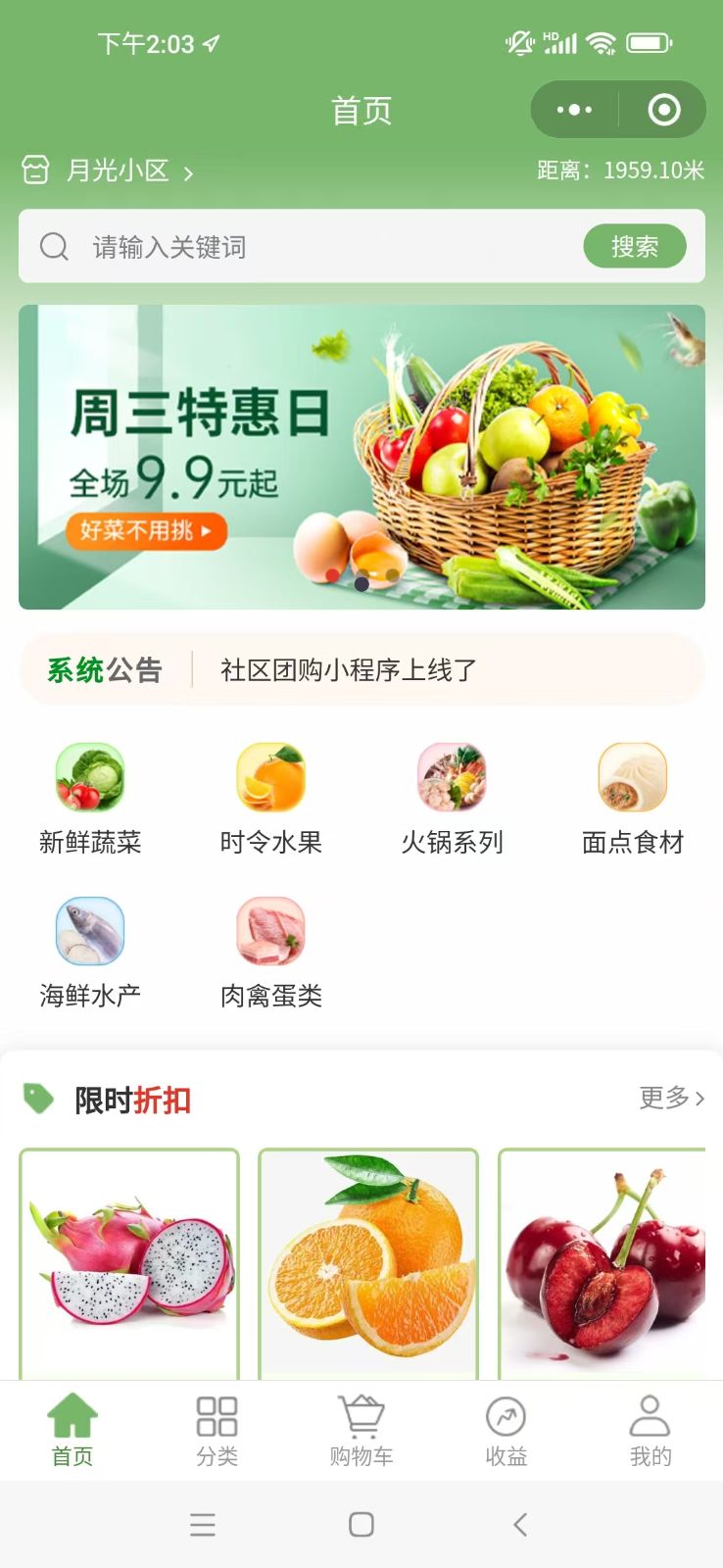Go to the 海鲜水产 category

(x=90, y=953)
